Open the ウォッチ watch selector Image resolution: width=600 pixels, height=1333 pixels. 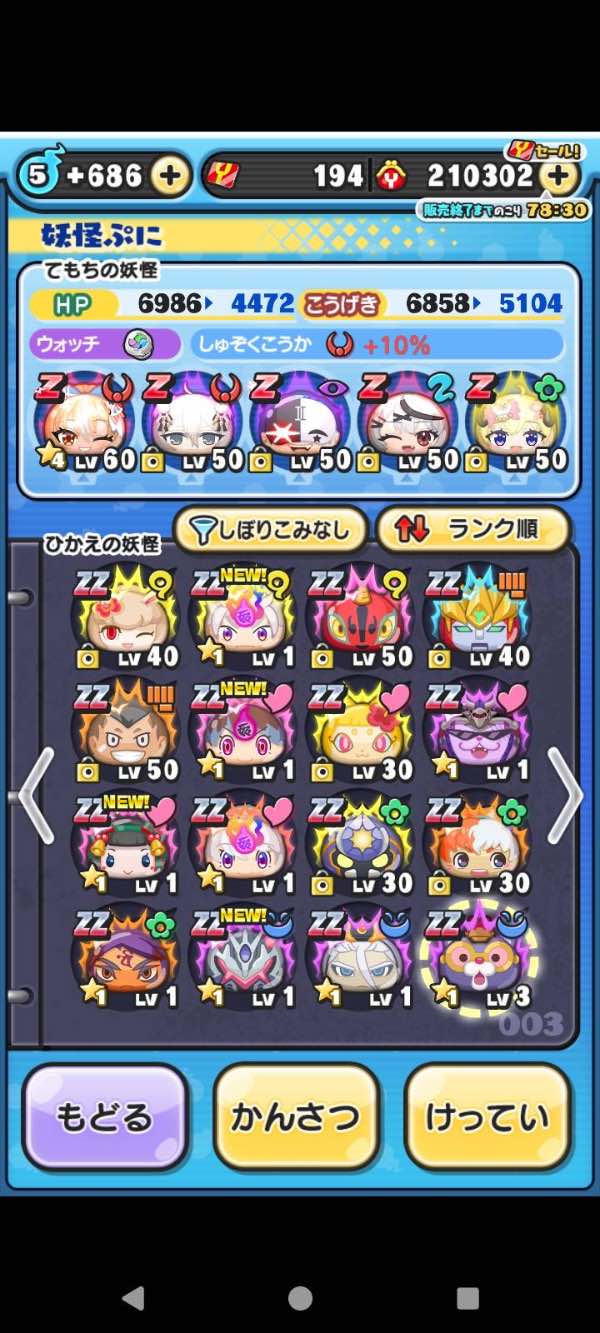point(105,345)
